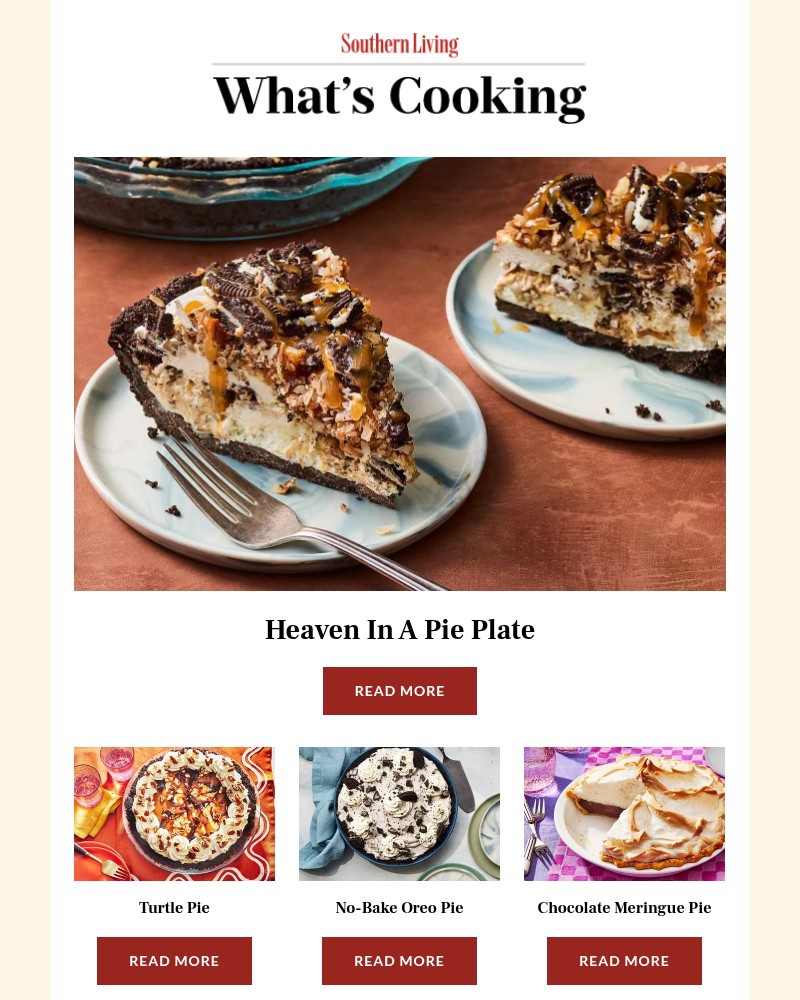Click READ MORE under Turtle Pie
Viewport: 800px width, 1000px height.
[x=174, y=960]
